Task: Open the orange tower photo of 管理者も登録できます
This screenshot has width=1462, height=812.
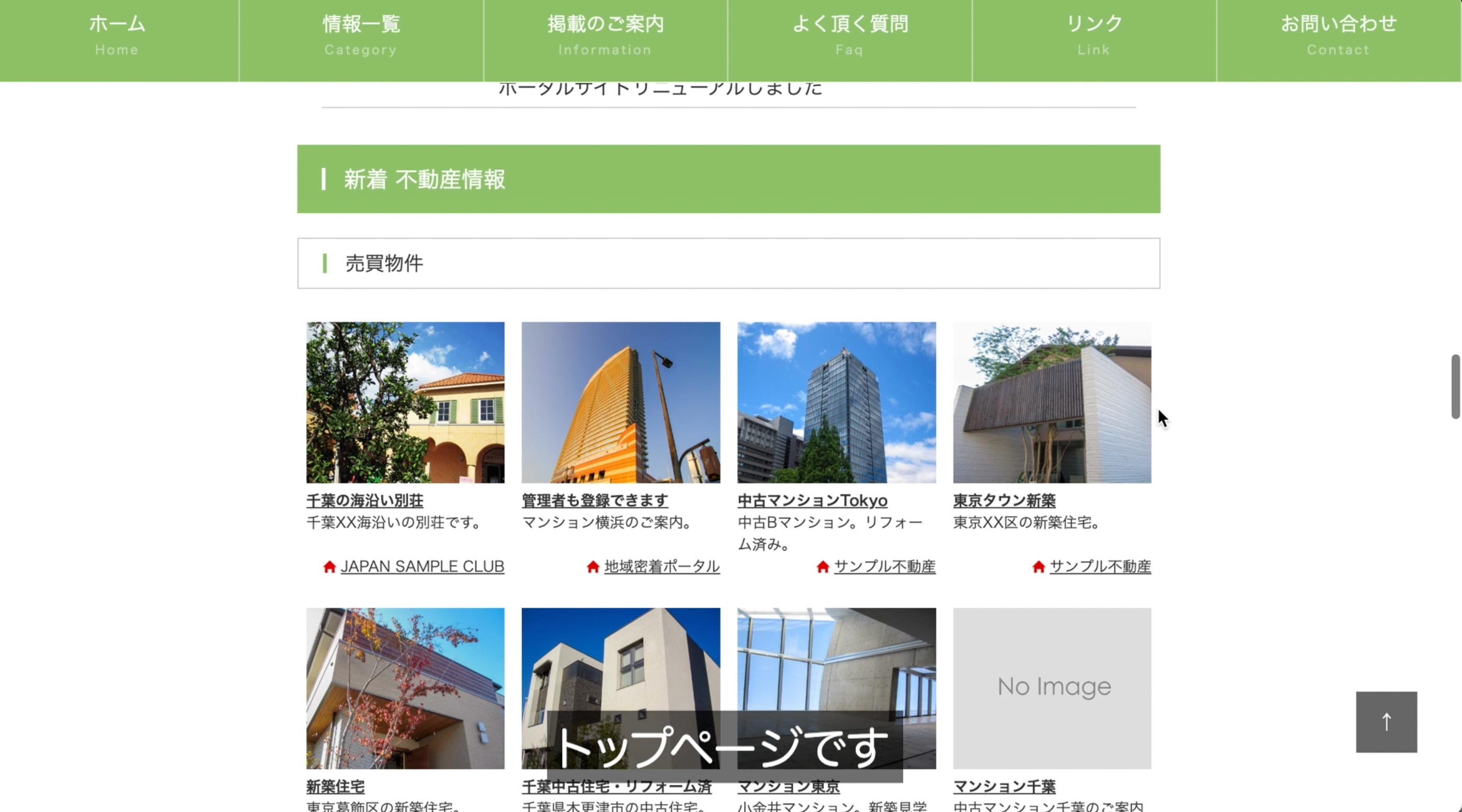Action: tap(620, 402)
